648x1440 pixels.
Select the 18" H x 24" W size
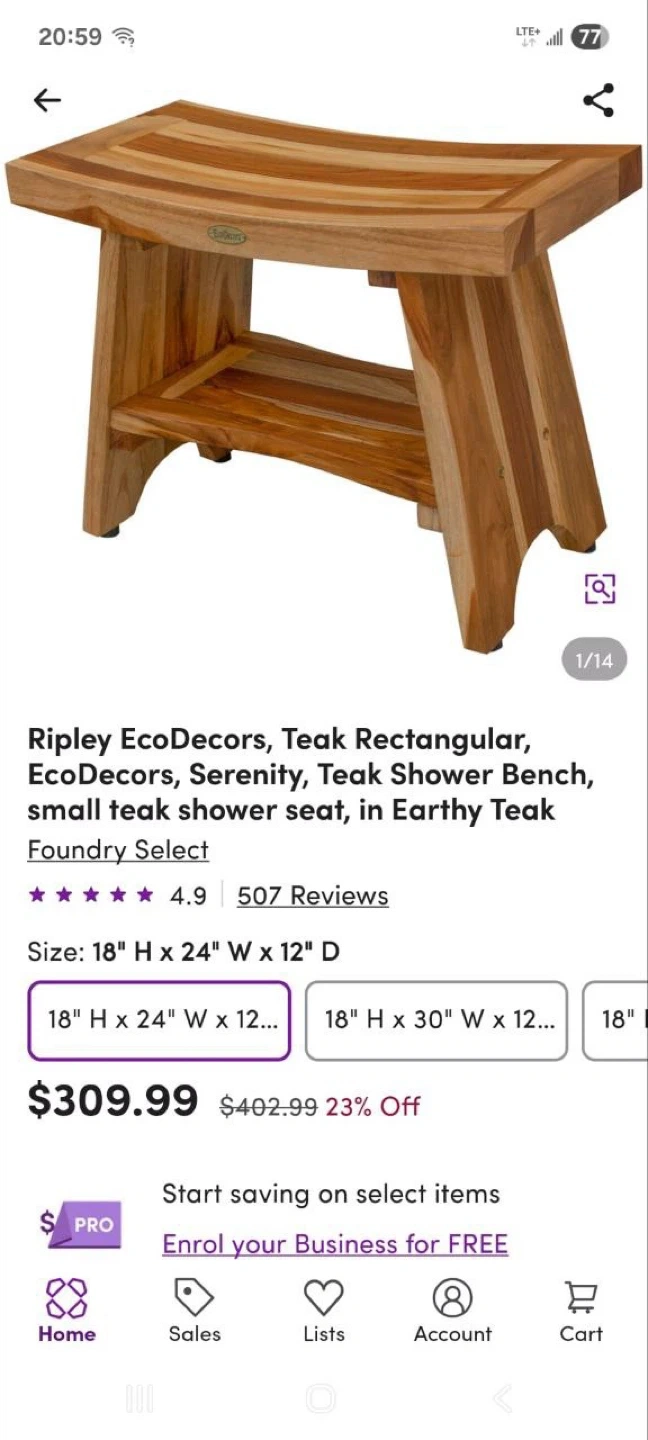point(159,1020)
